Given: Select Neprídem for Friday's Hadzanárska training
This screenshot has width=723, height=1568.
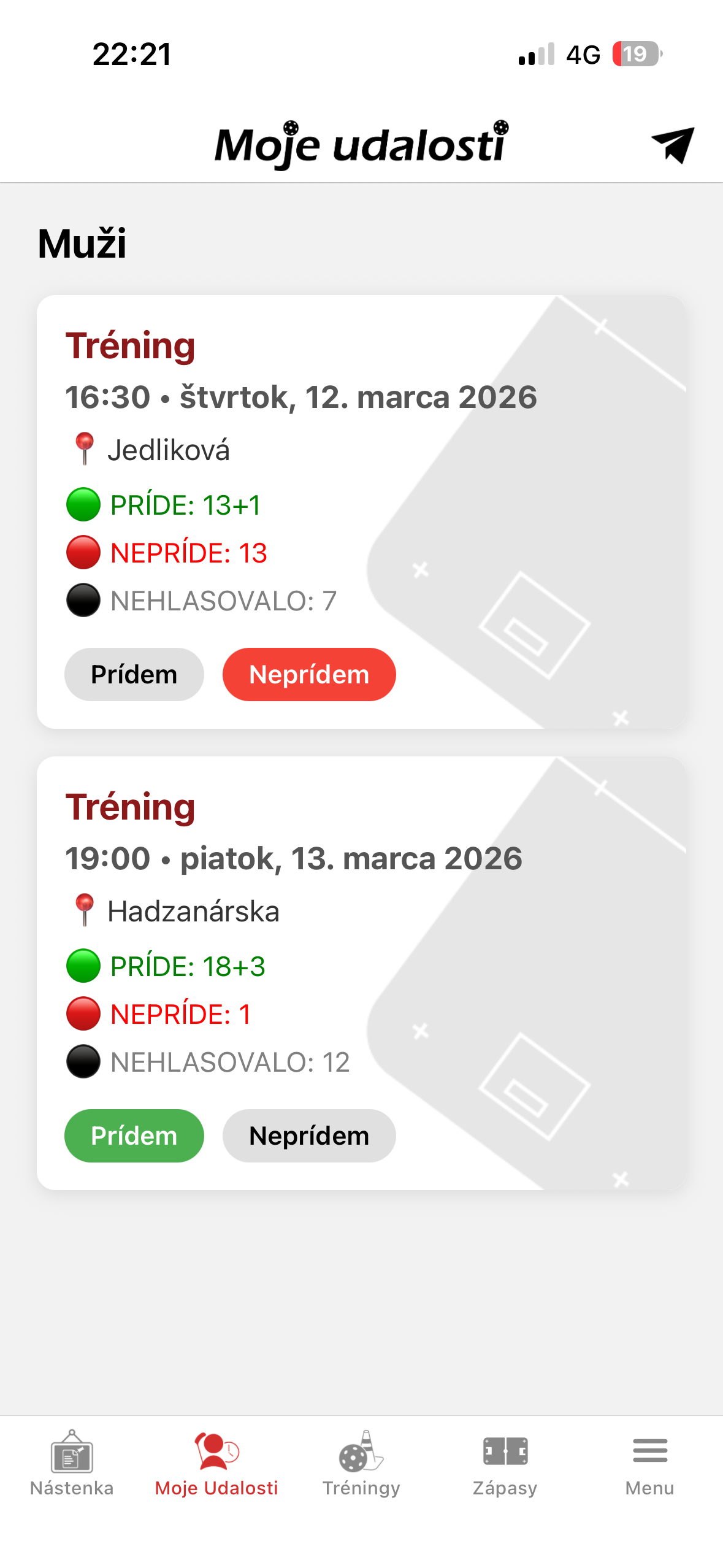Looking at the screenshot, I should tap(309, 1136).
